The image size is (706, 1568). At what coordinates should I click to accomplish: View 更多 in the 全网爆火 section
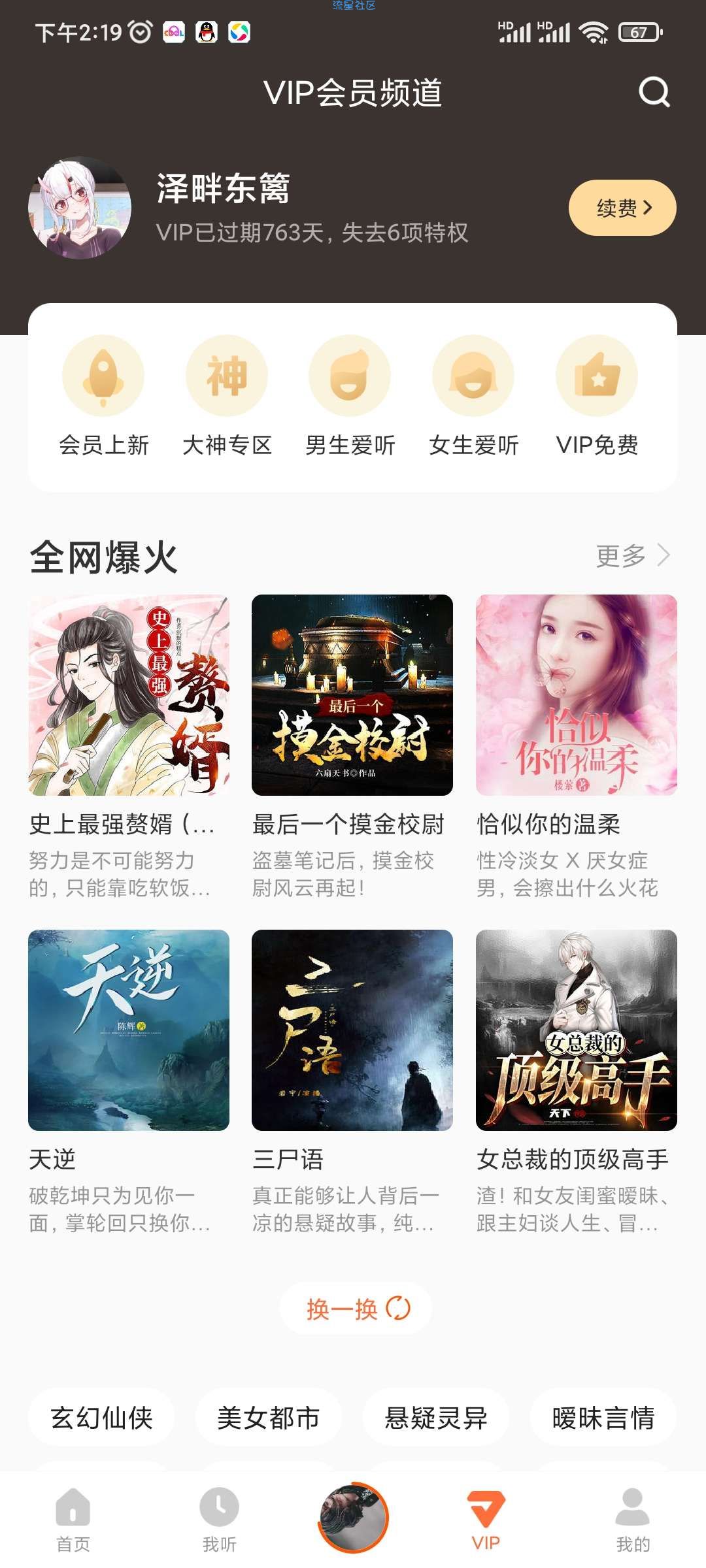tap(632, 556)
